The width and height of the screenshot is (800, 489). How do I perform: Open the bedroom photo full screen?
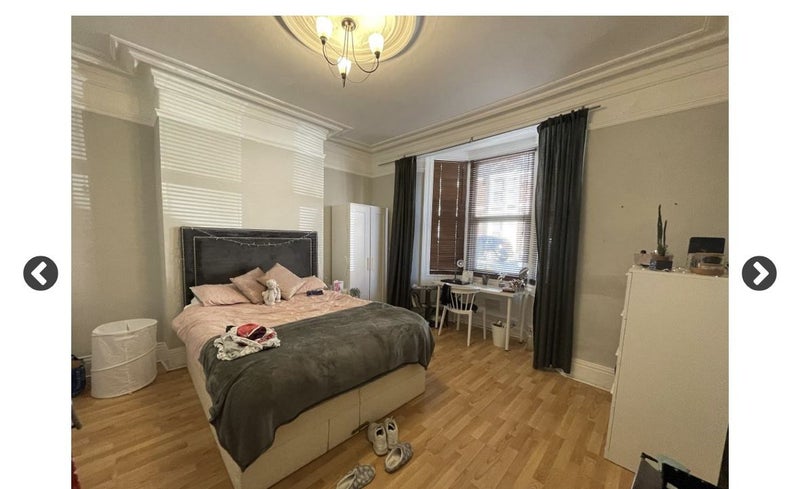point(400,250)
